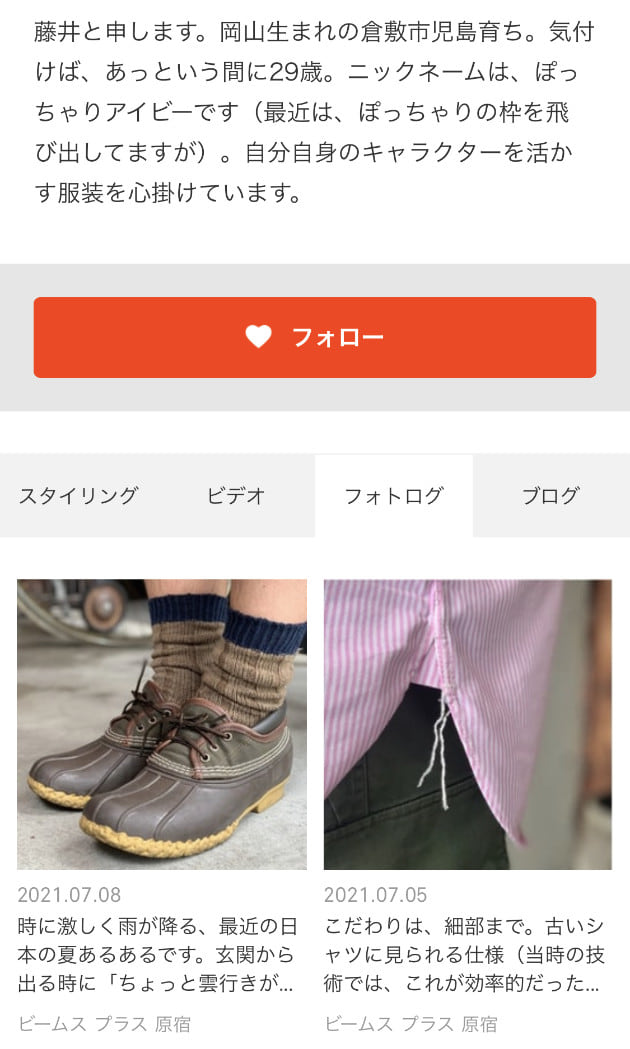Select the フォトログ tab

click(393, 496)
